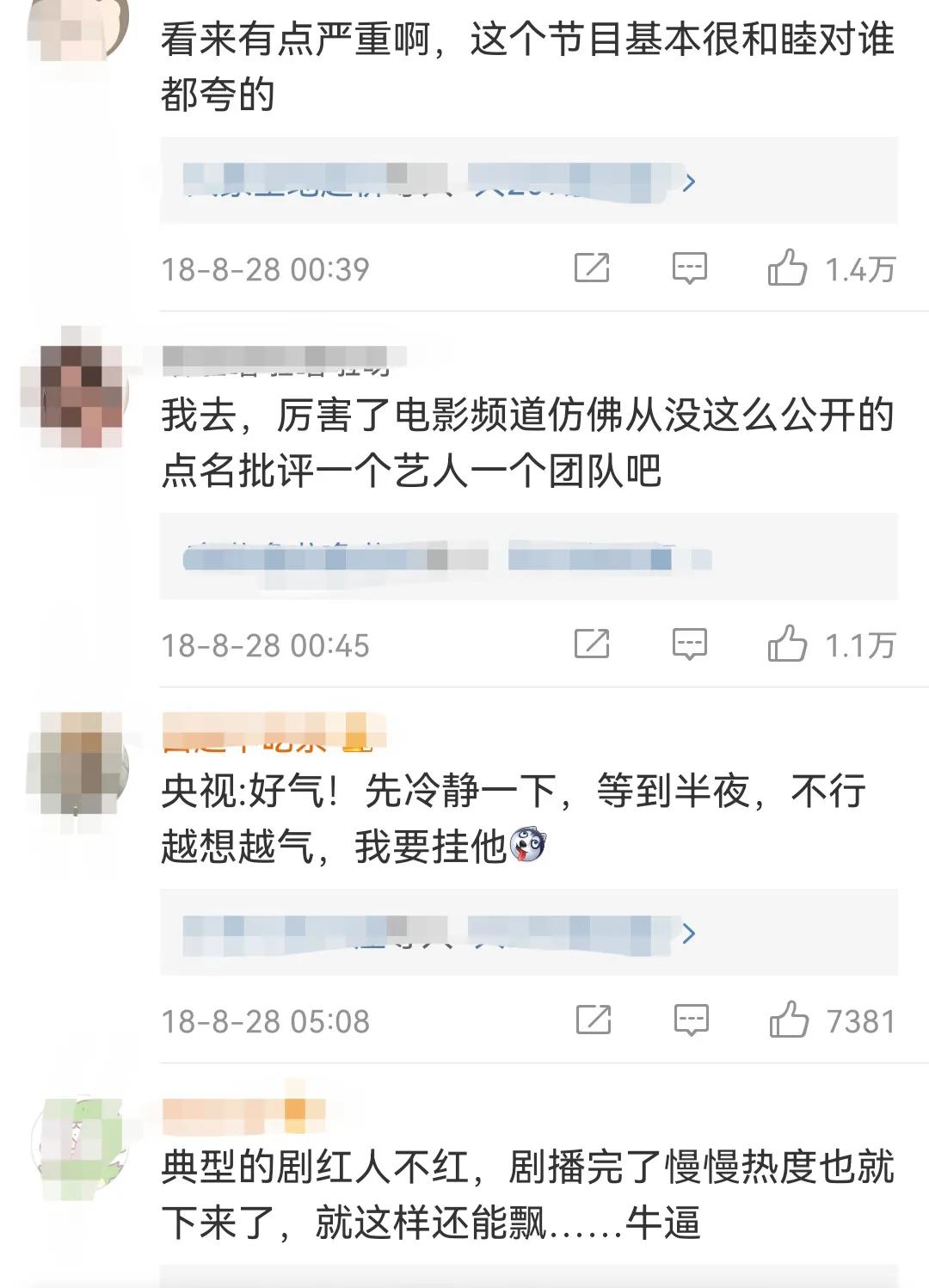Reply to the 00:39 comment

click(689, 268)
